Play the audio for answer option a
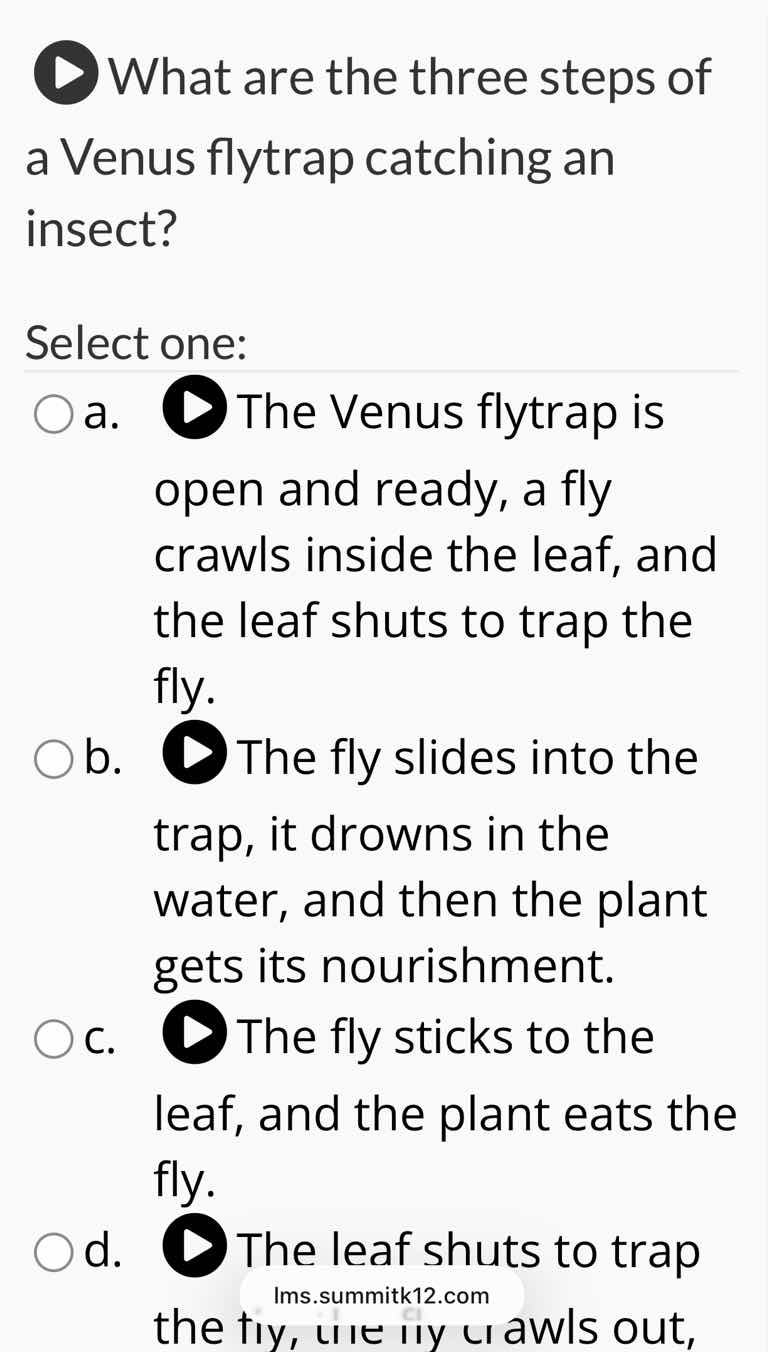Screen dimensions: 768x1352 (x=193, y=407)
